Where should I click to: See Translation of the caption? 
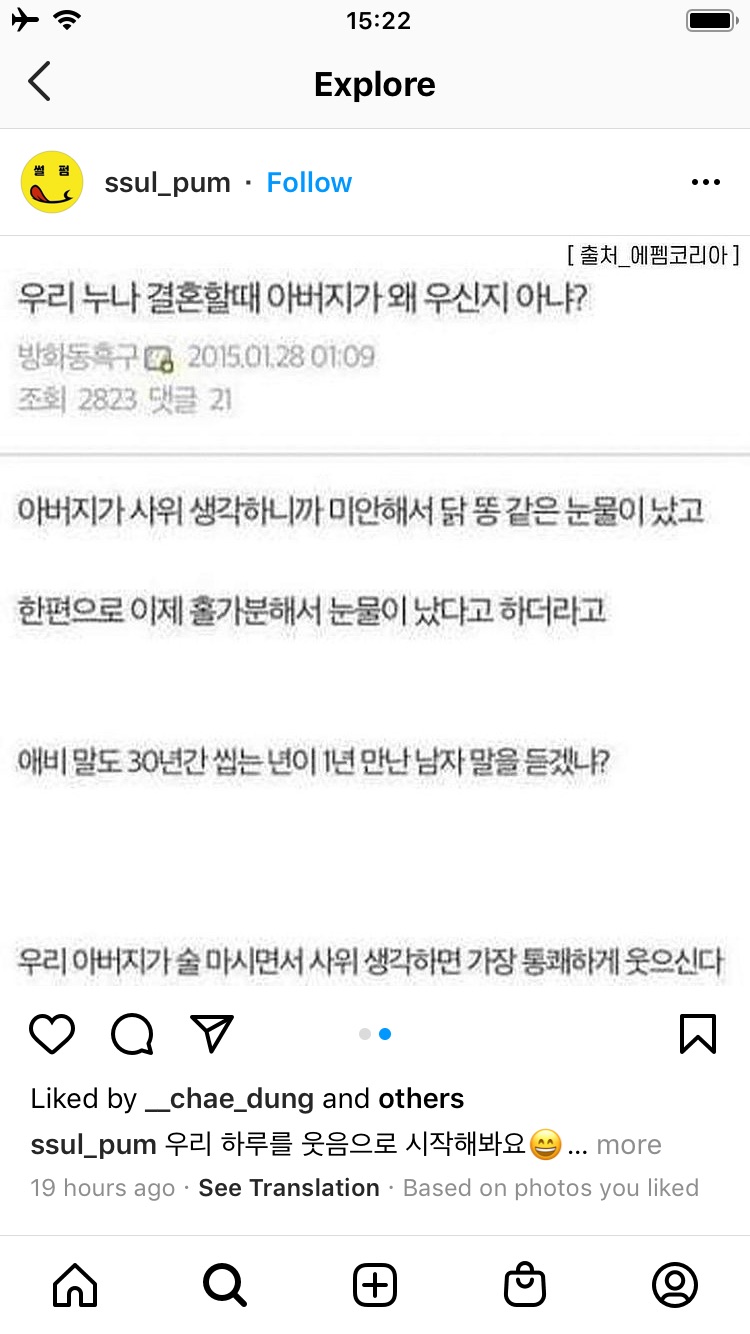pyautogui.click(x=289, y=1188)
